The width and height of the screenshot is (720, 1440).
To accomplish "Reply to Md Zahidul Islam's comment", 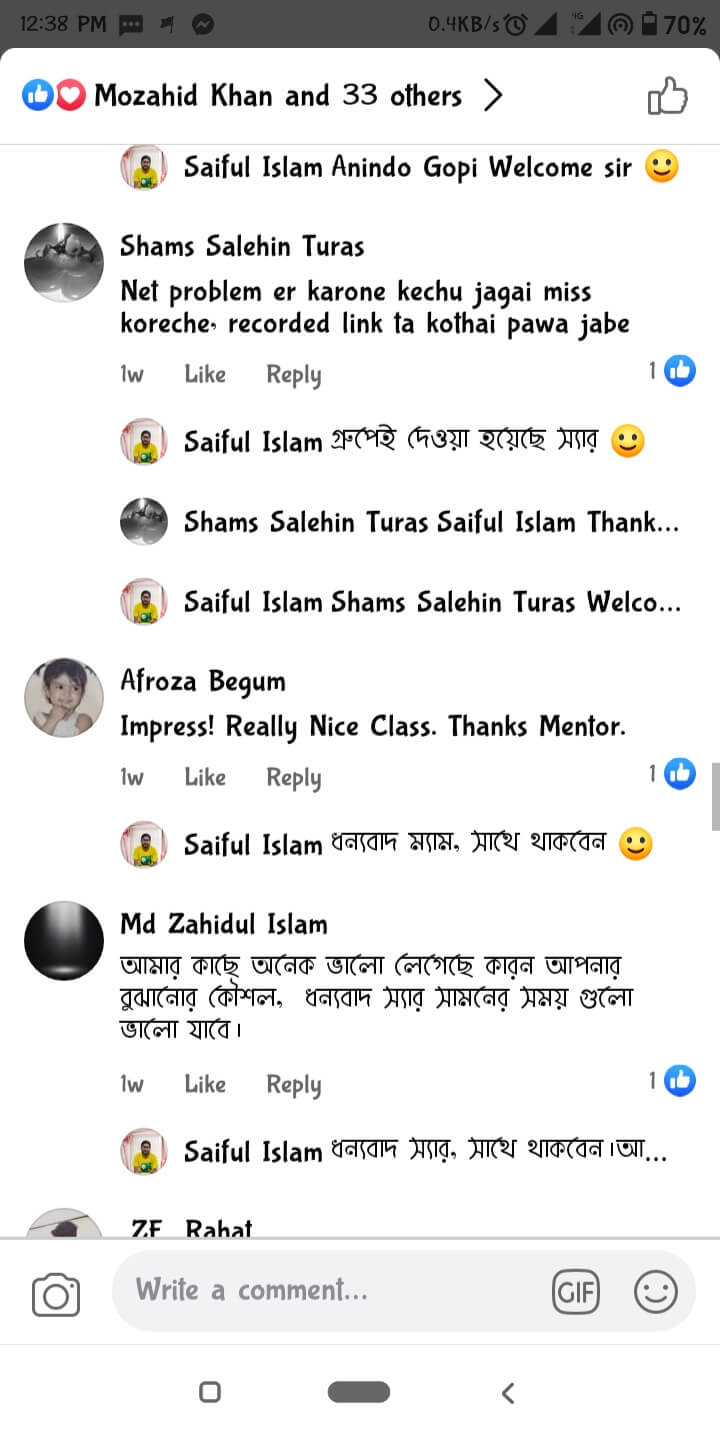I will 293,1084.
